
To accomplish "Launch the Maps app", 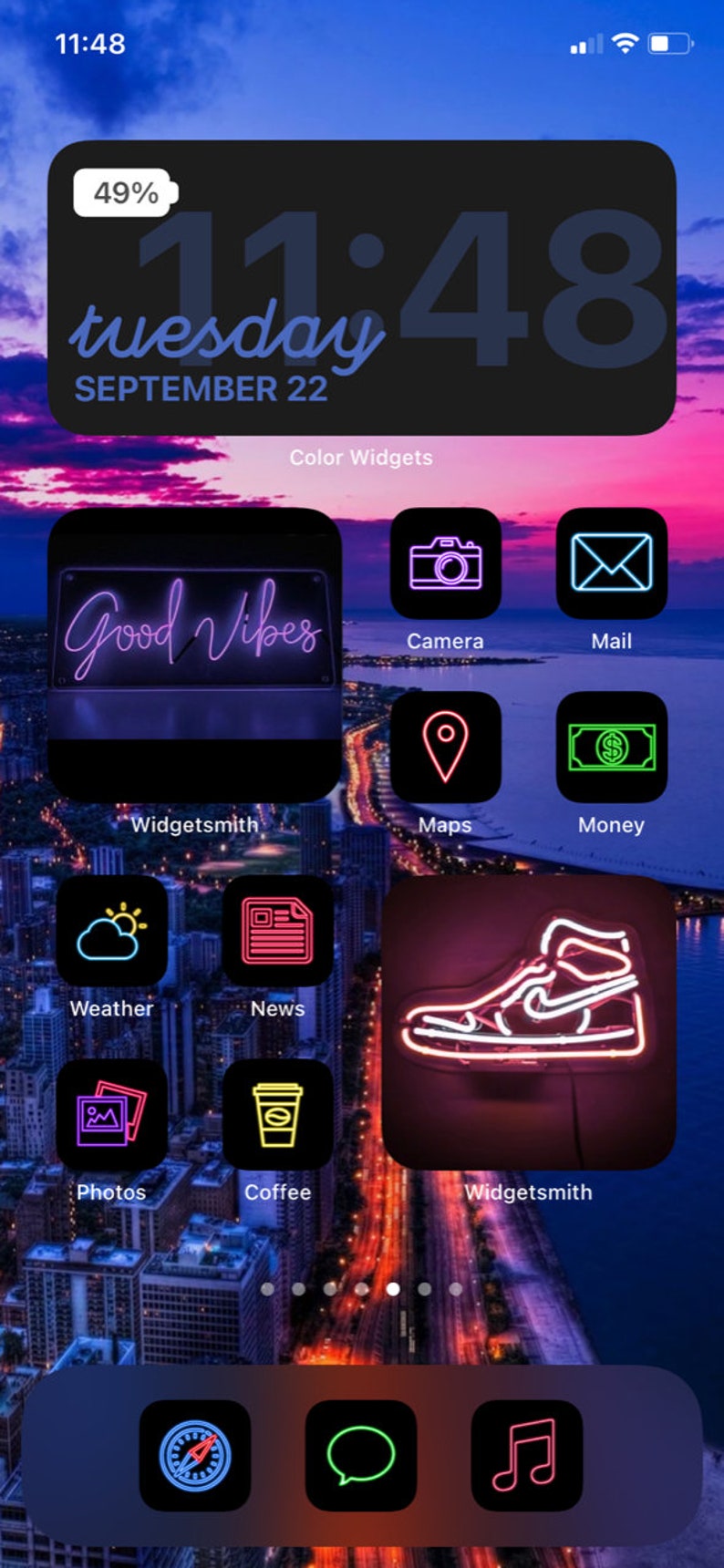I will tap(446, 747).
